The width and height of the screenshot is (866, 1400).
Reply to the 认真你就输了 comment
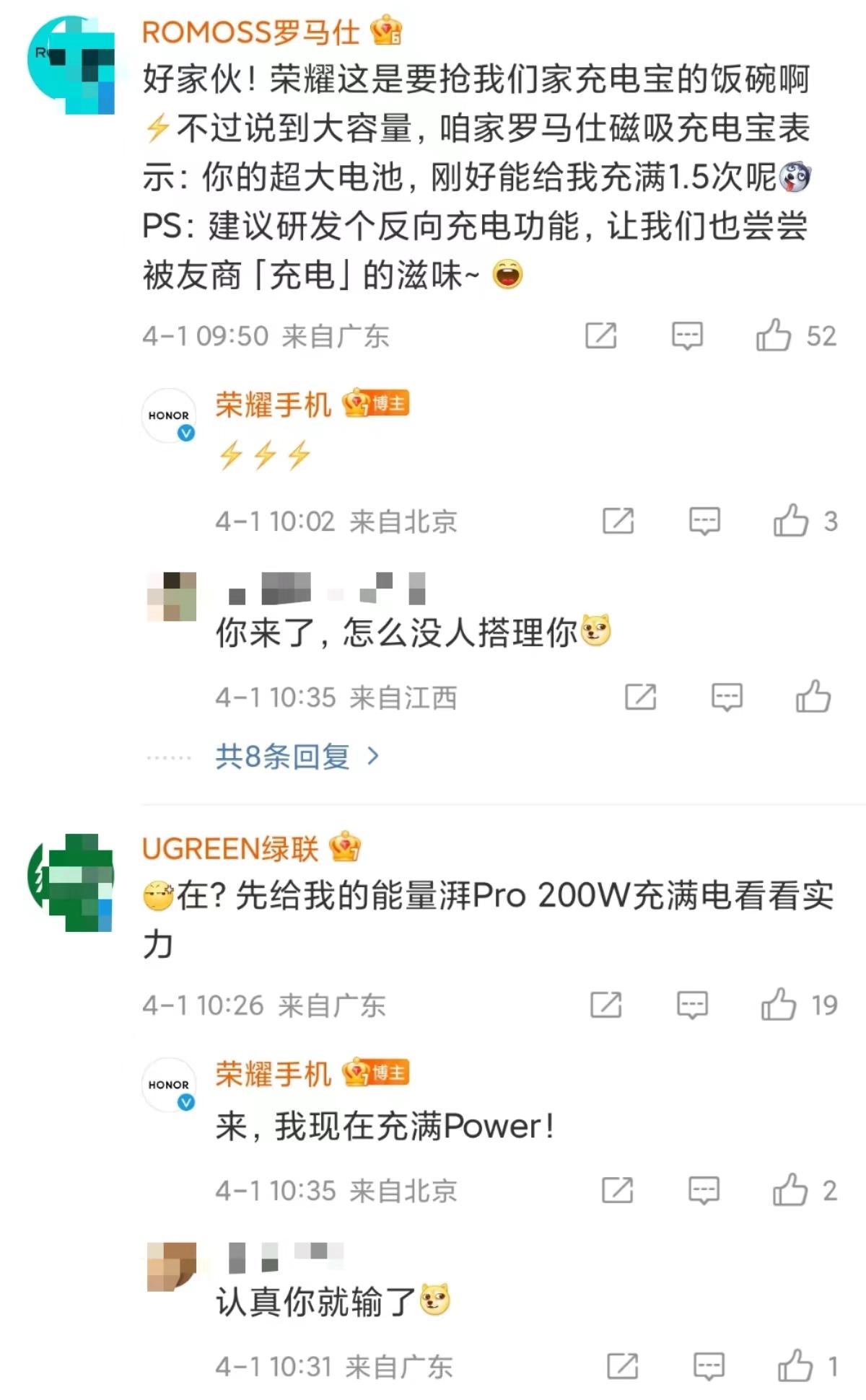point(709,1366)
